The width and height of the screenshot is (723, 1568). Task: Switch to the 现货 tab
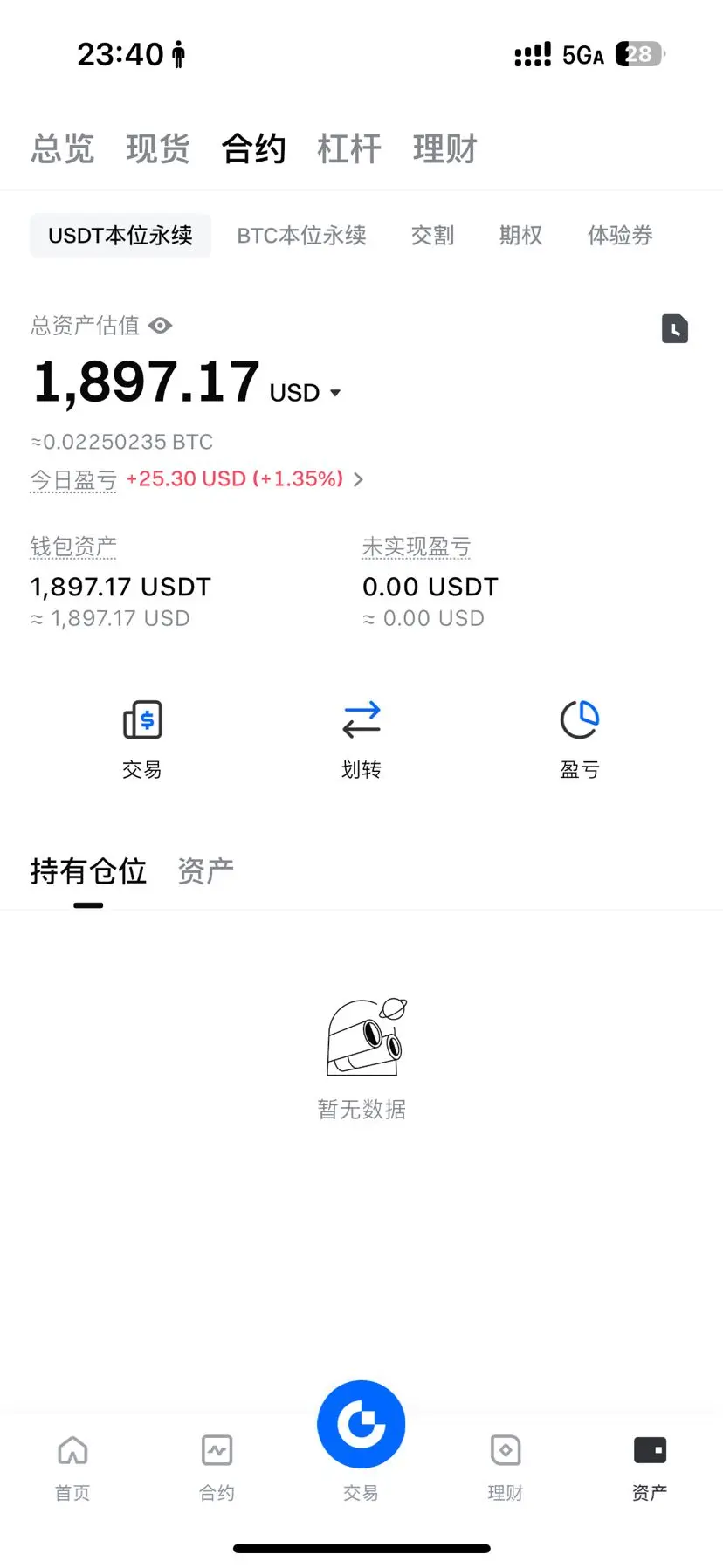point(157,148)
